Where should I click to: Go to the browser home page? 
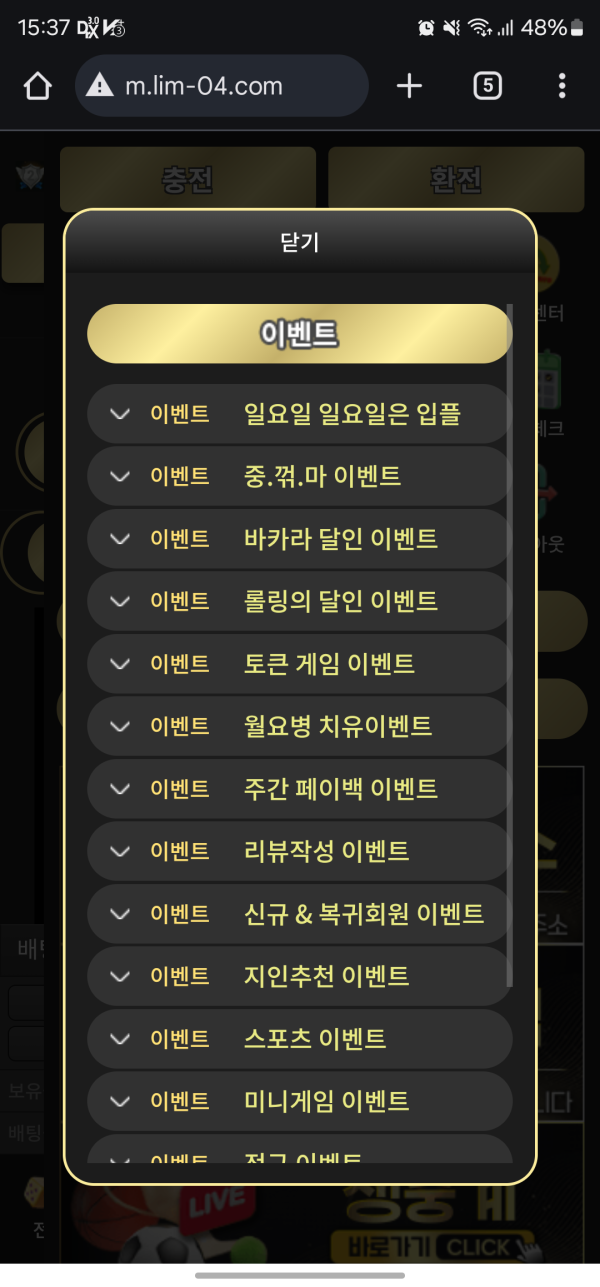click(x=37, y=86)
